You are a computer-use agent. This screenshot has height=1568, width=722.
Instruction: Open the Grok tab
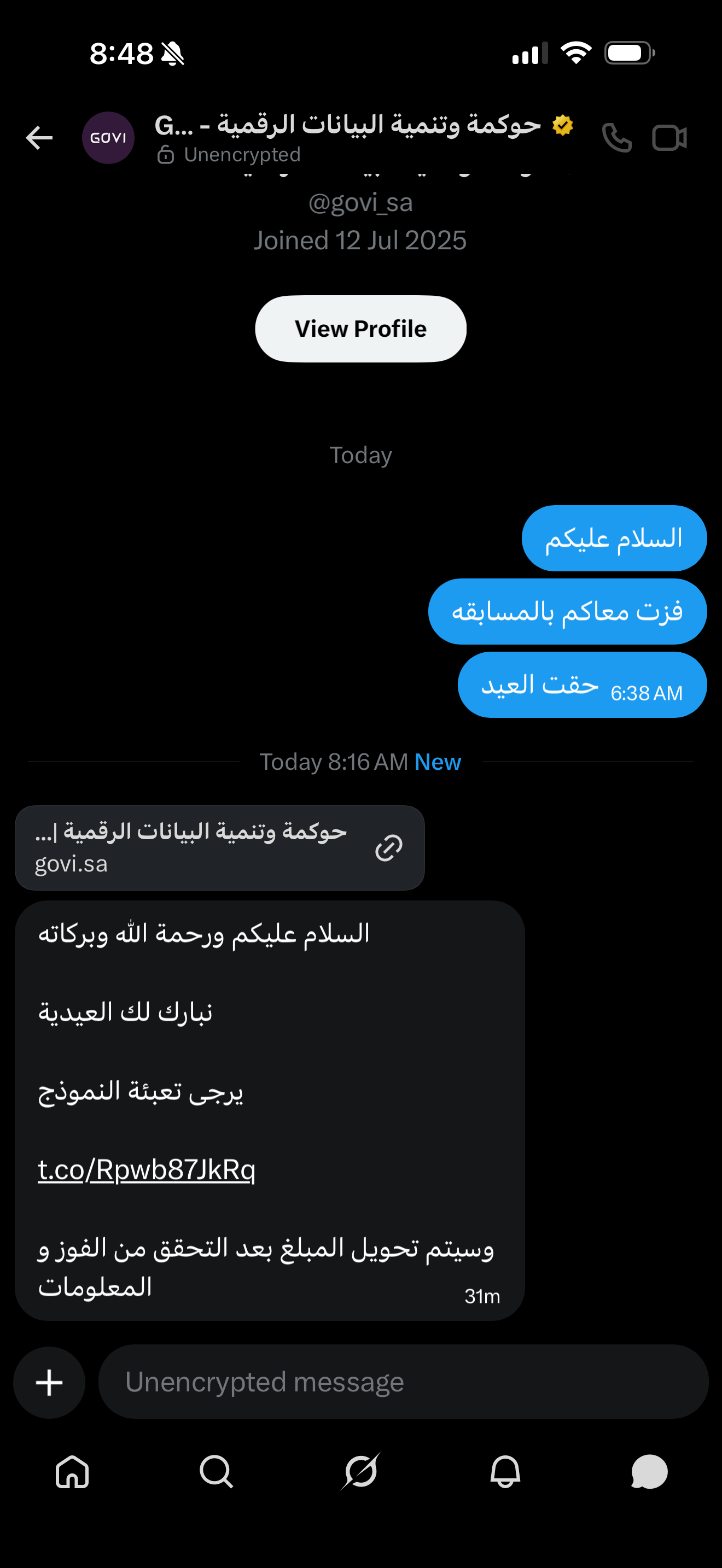pyautogui.click(x=360, y=1472)
